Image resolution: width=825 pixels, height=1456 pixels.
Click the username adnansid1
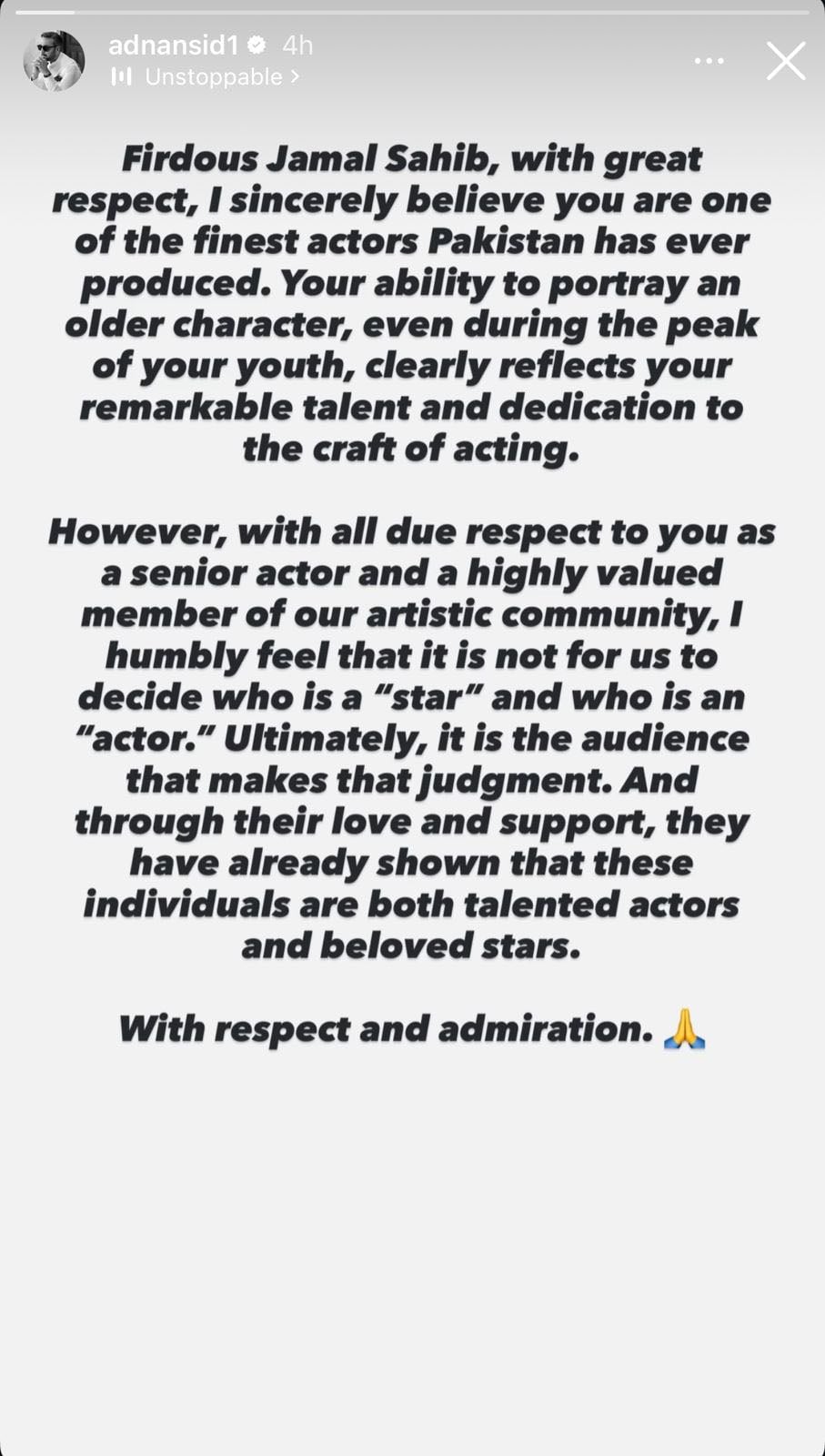click(174, 45)
